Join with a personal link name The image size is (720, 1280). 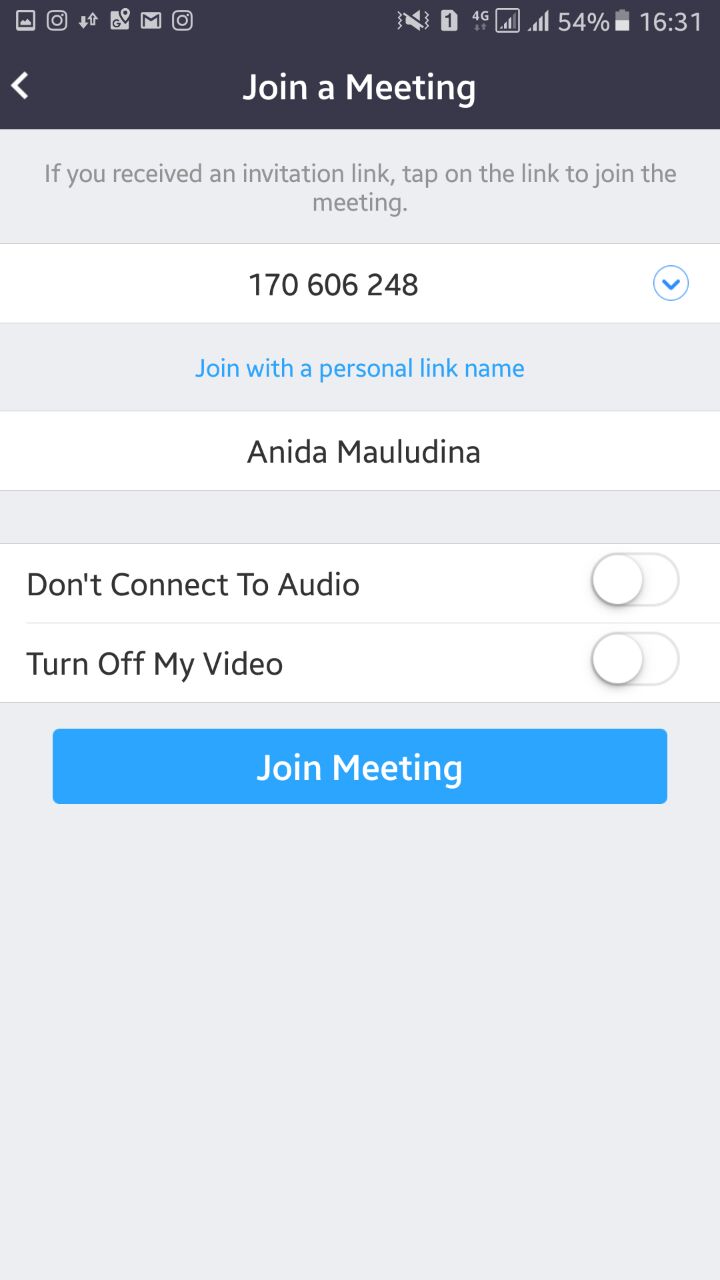coord(359,368)
